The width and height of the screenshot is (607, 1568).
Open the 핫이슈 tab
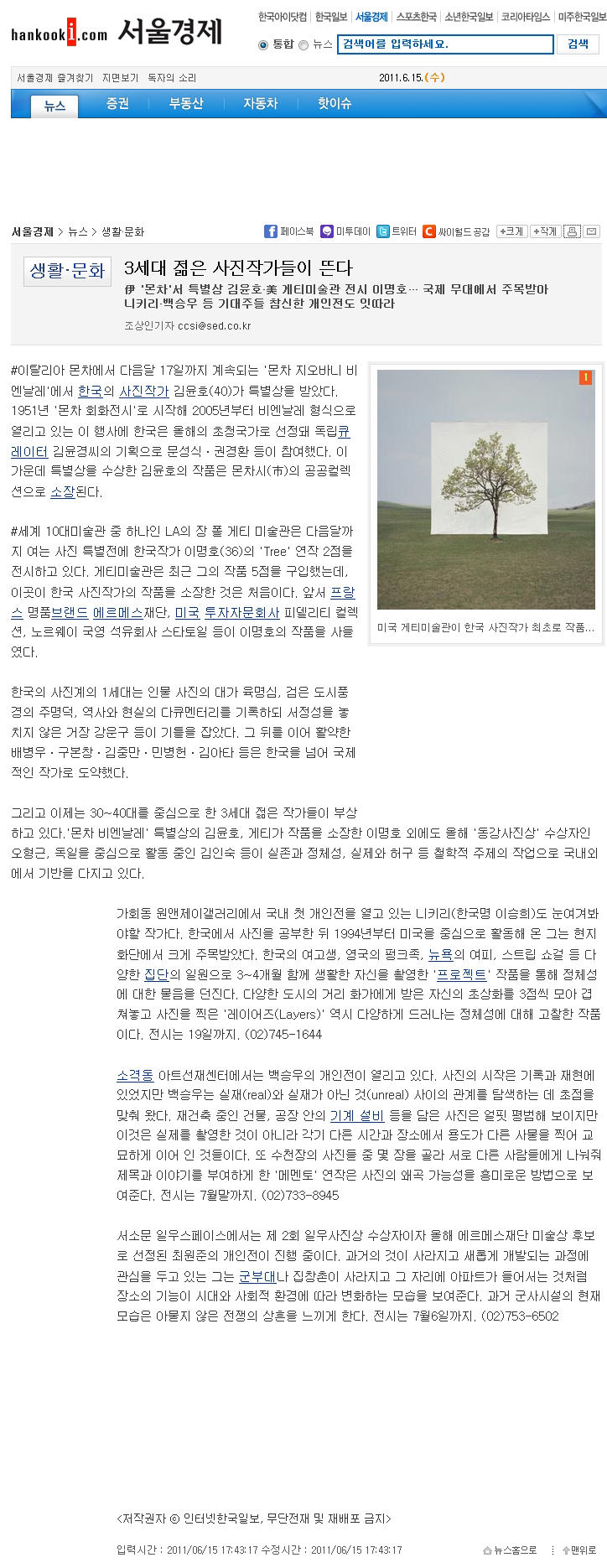pos(334,103)
